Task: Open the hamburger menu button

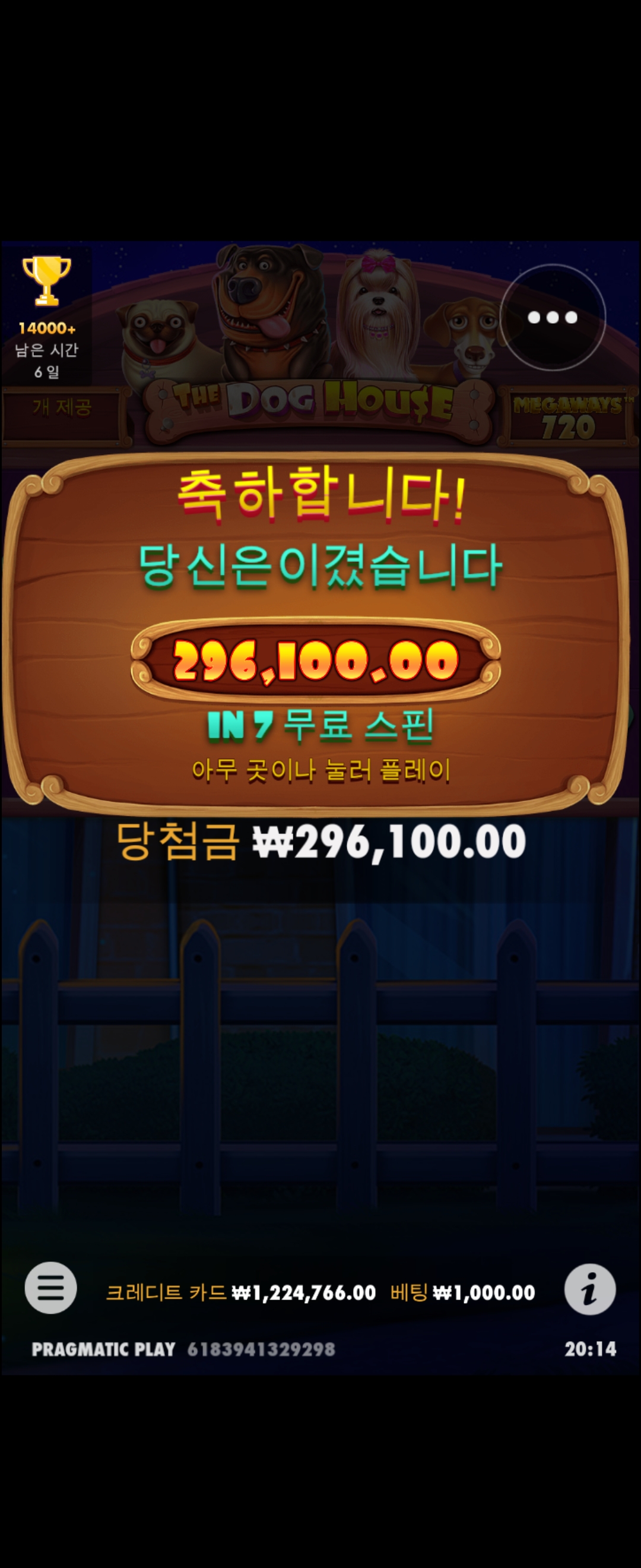Action: [x=50, y=1288]
